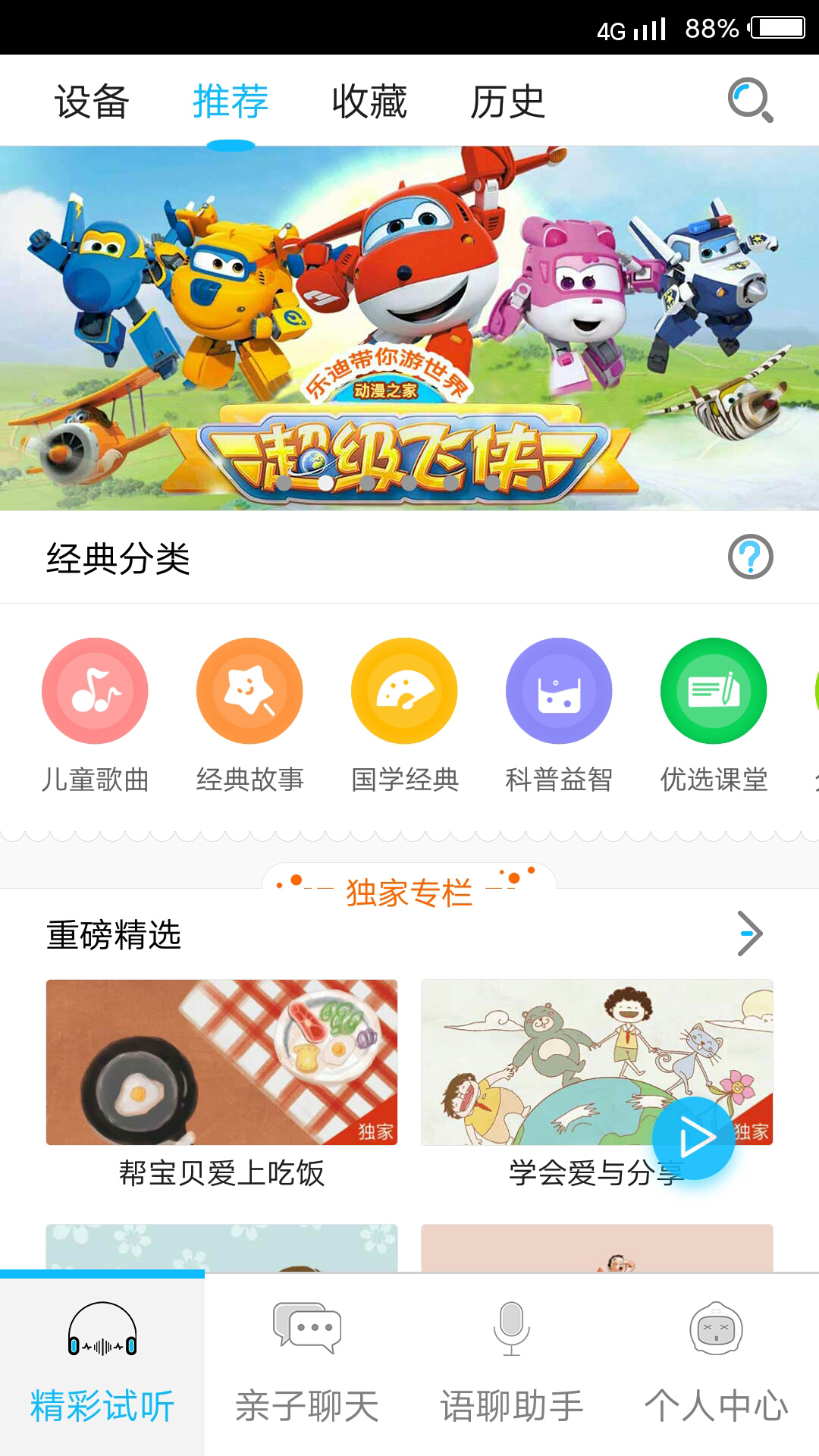Open the search icon
The width and height of the screenshot is (819, 1456).
[x=750, y=100]
